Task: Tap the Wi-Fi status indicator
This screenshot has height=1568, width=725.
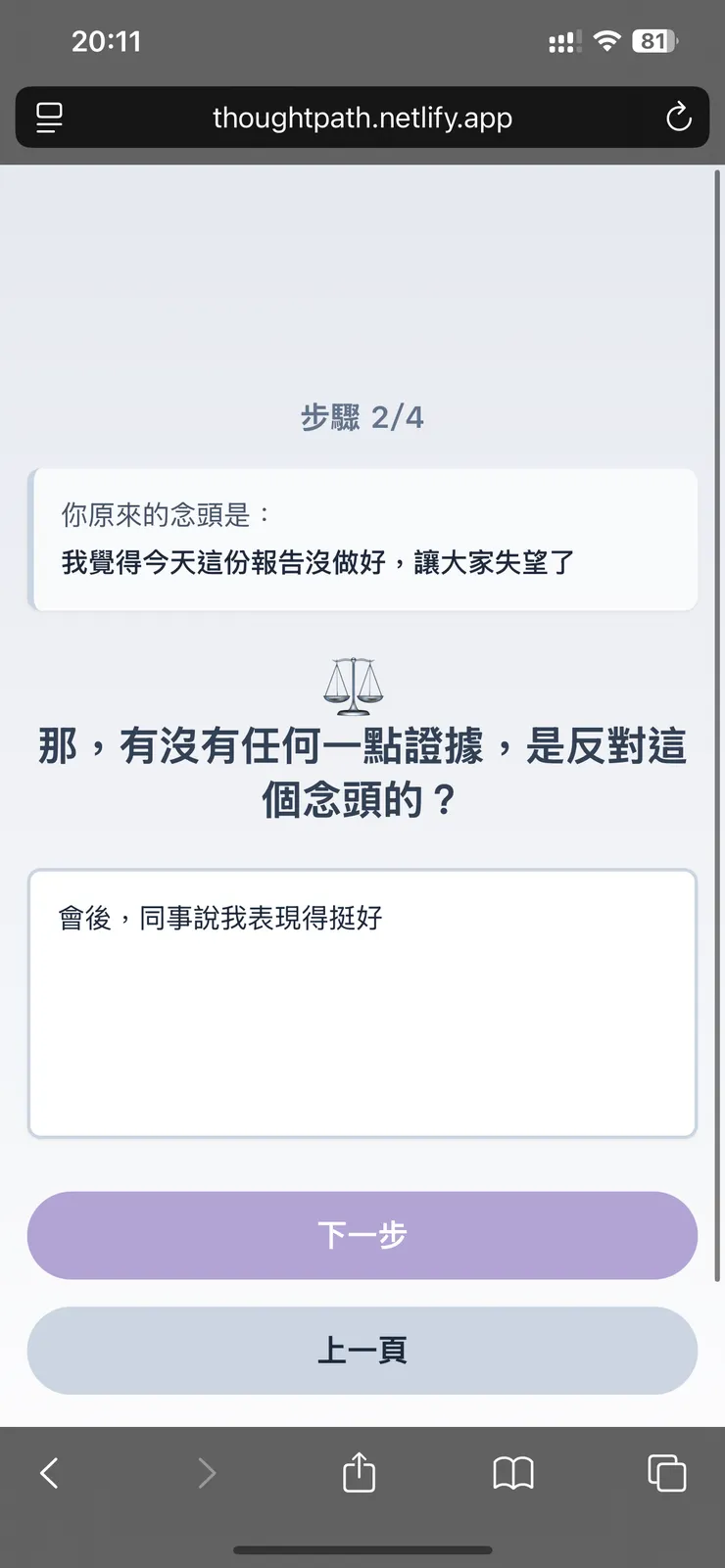Action: 605,41
